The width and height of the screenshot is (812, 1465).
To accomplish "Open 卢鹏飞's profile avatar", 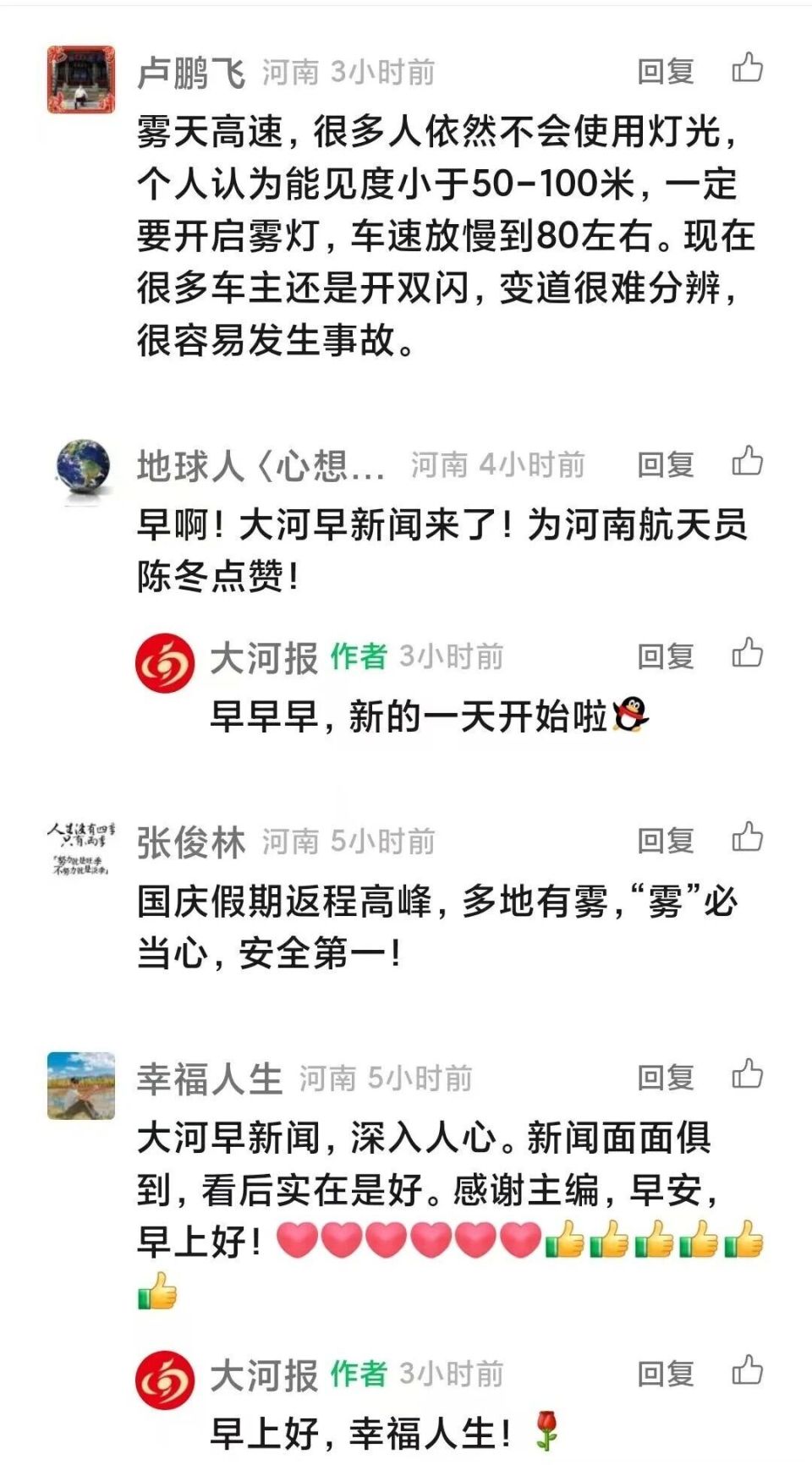I will (x=81, y=80).
